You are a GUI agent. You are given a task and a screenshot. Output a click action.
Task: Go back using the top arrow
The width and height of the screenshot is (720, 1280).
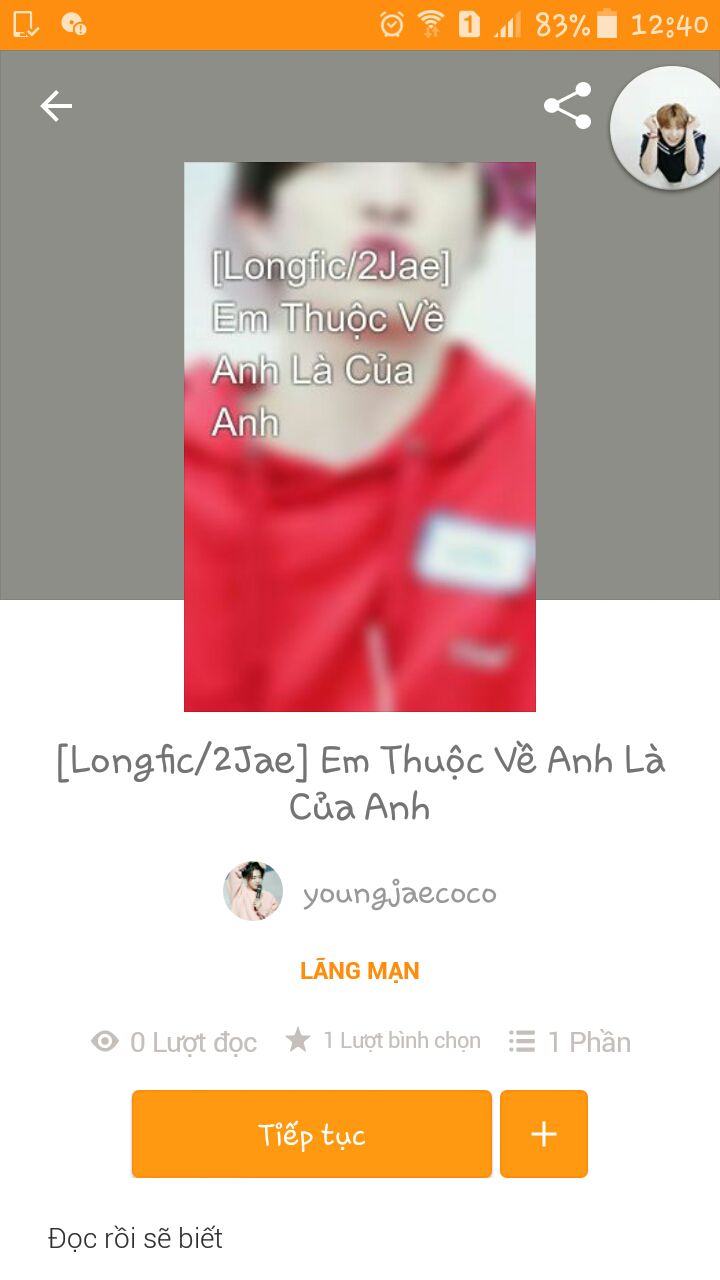click(x=56, y=106)
